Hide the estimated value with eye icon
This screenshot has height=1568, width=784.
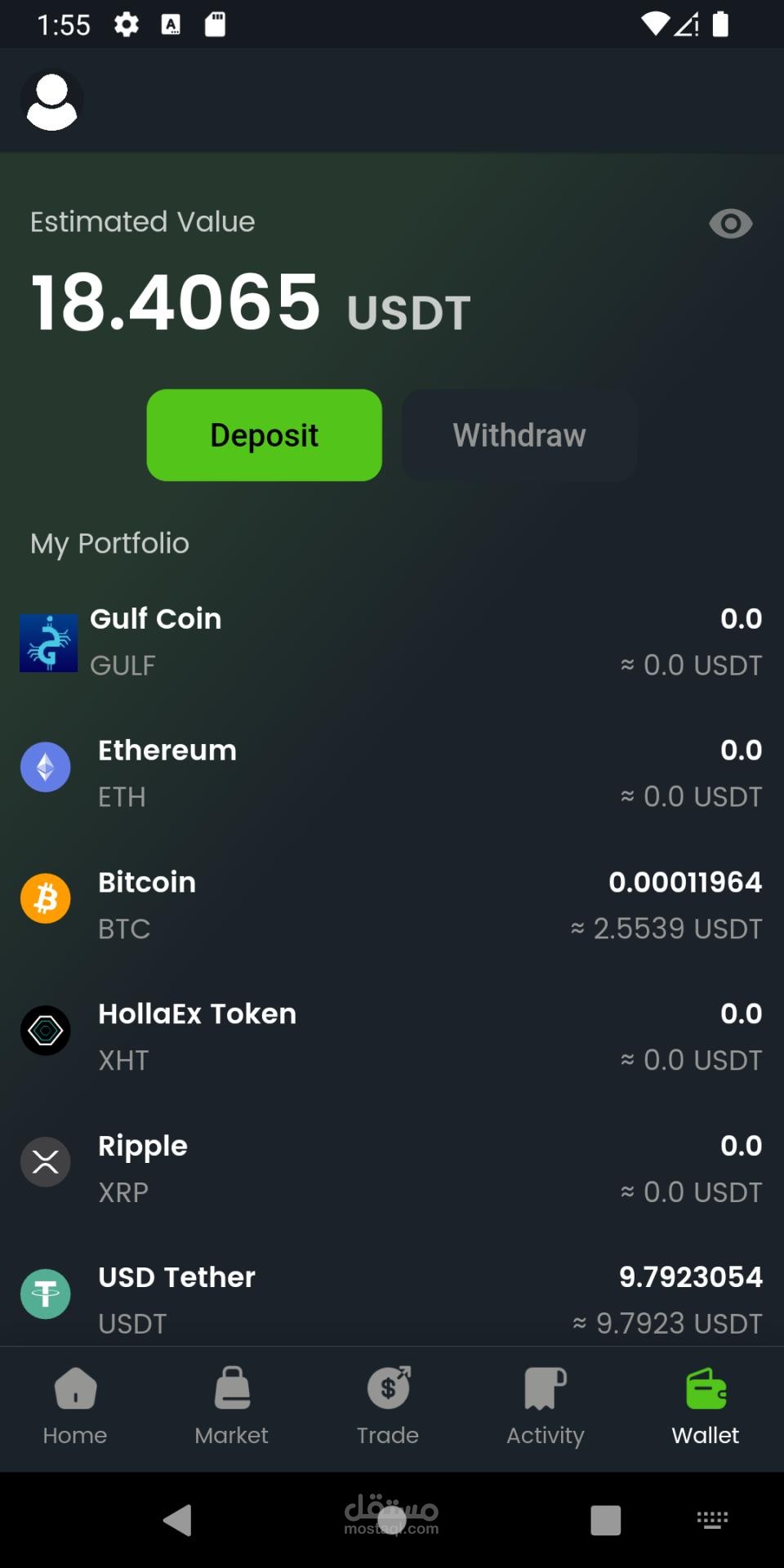pos(730,223)
